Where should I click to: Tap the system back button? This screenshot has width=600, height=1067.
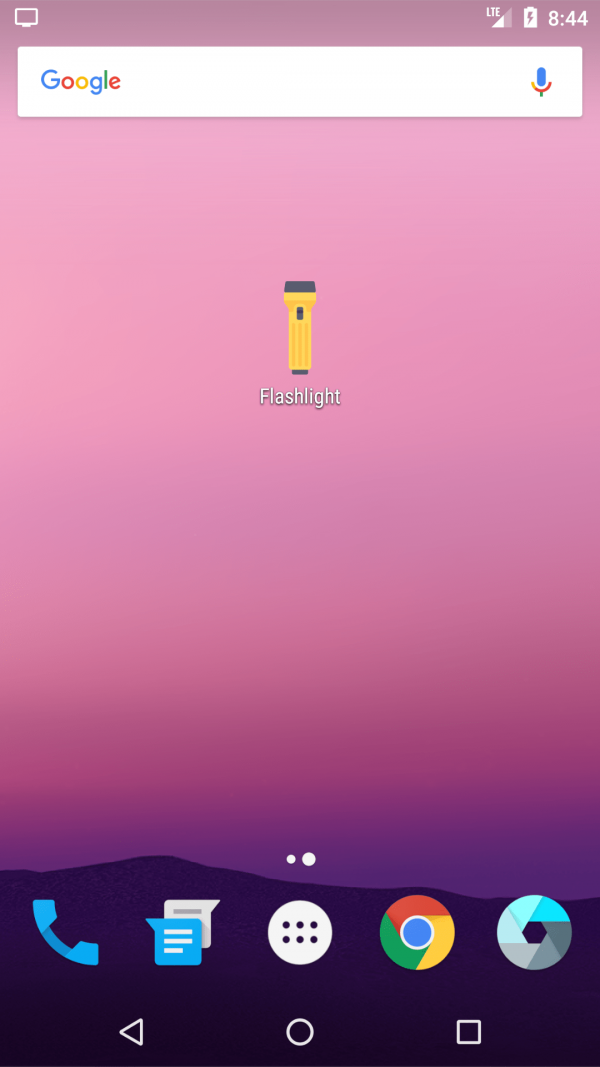coord(131,1032)
